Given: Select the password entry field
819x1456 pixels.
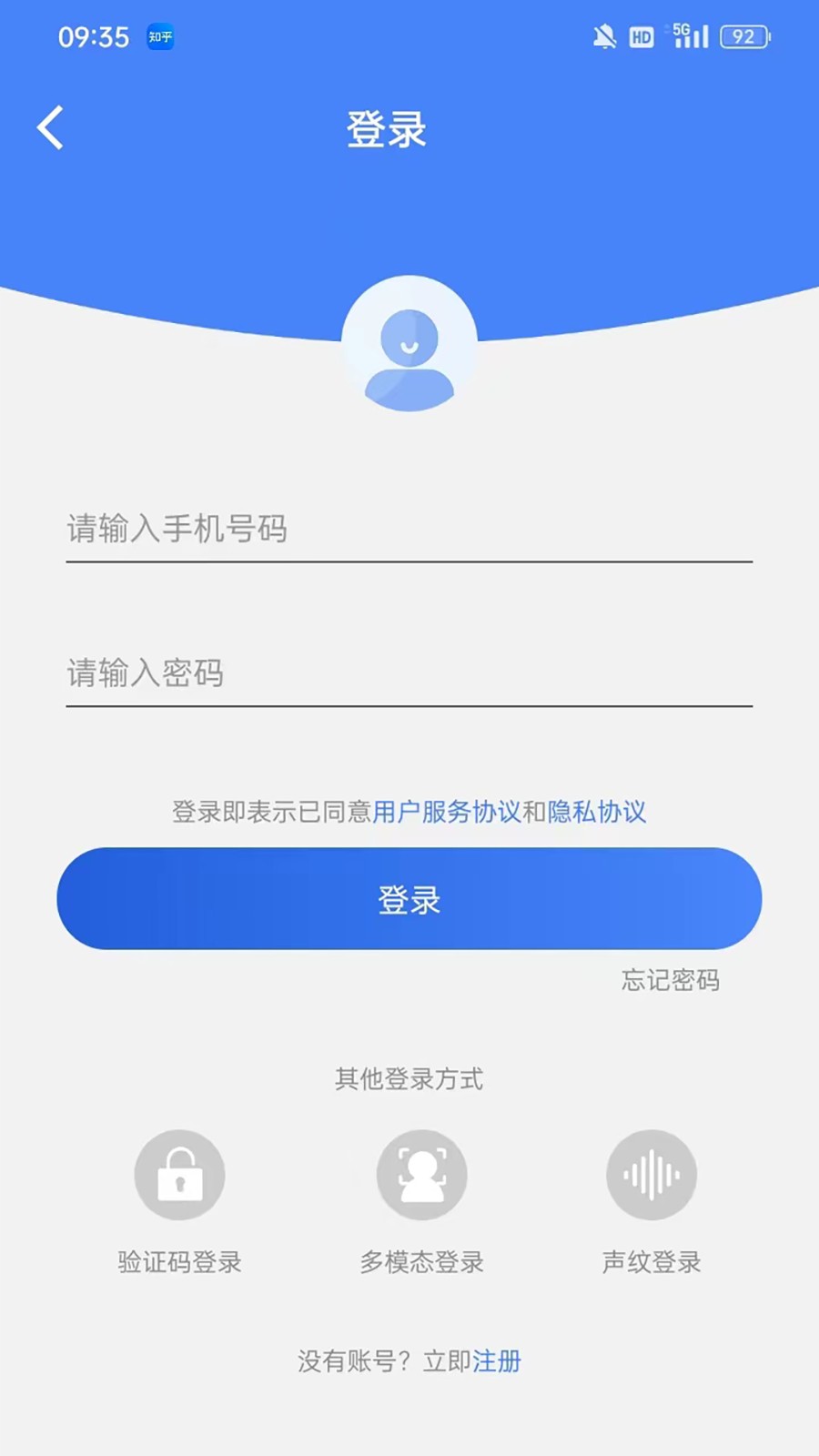Looking at the screenshot, I should (409, 674).
